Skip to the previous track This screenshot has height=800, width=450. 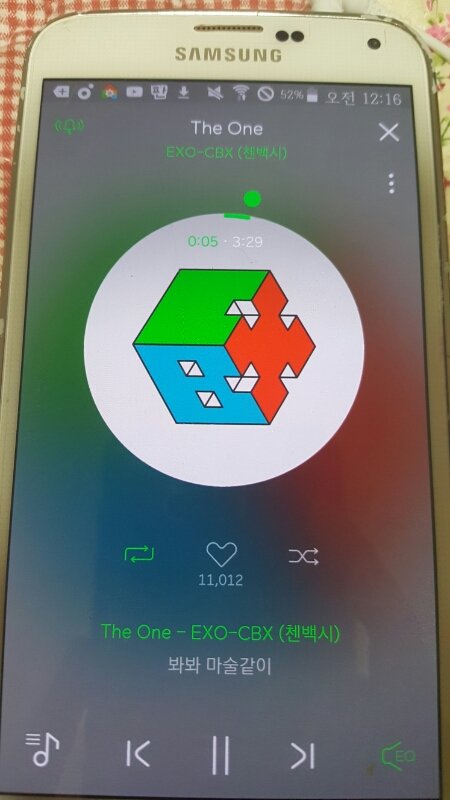click(x=138, y=754)
